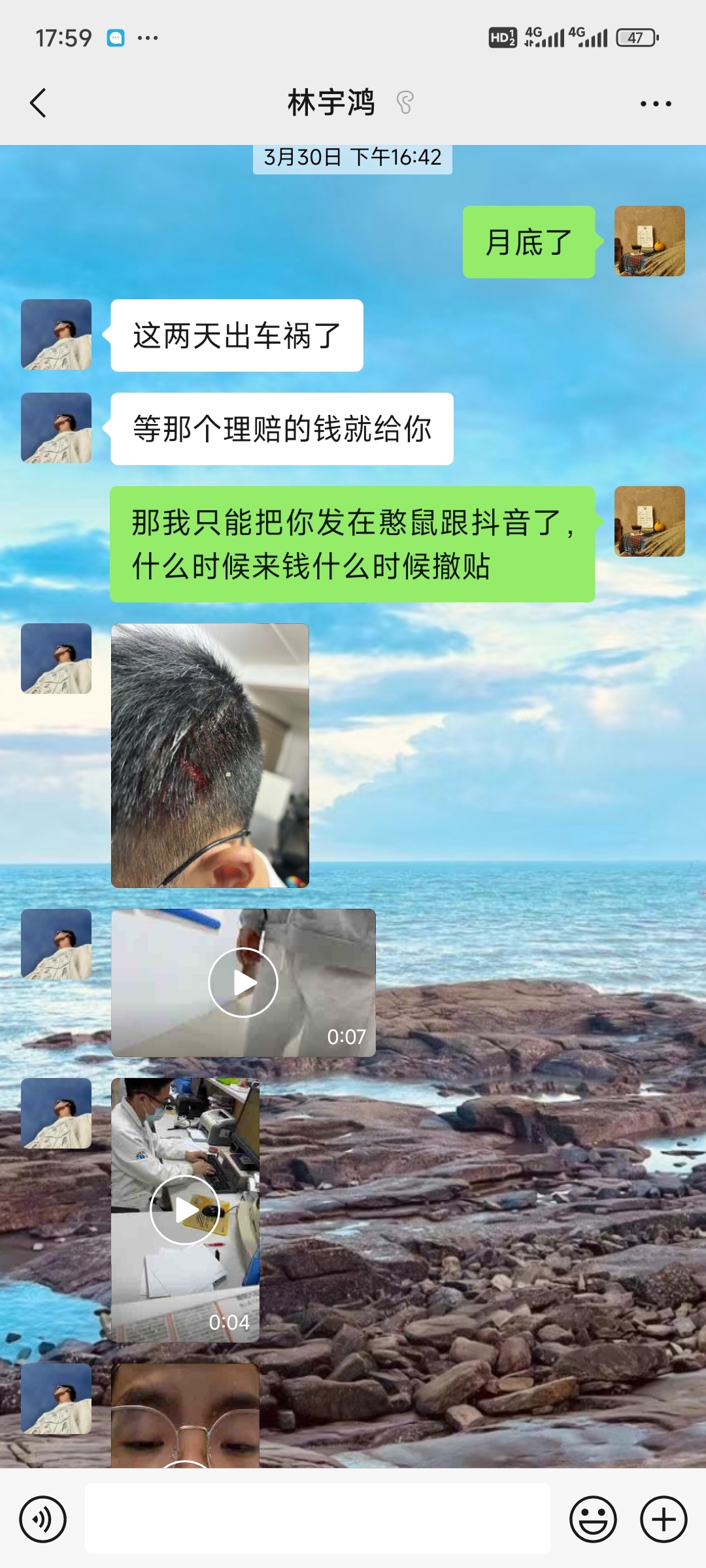Viewport: 706px width, 1568px height.
Task: Open the partially visible face video
Action: click(x=185, y=1416)
